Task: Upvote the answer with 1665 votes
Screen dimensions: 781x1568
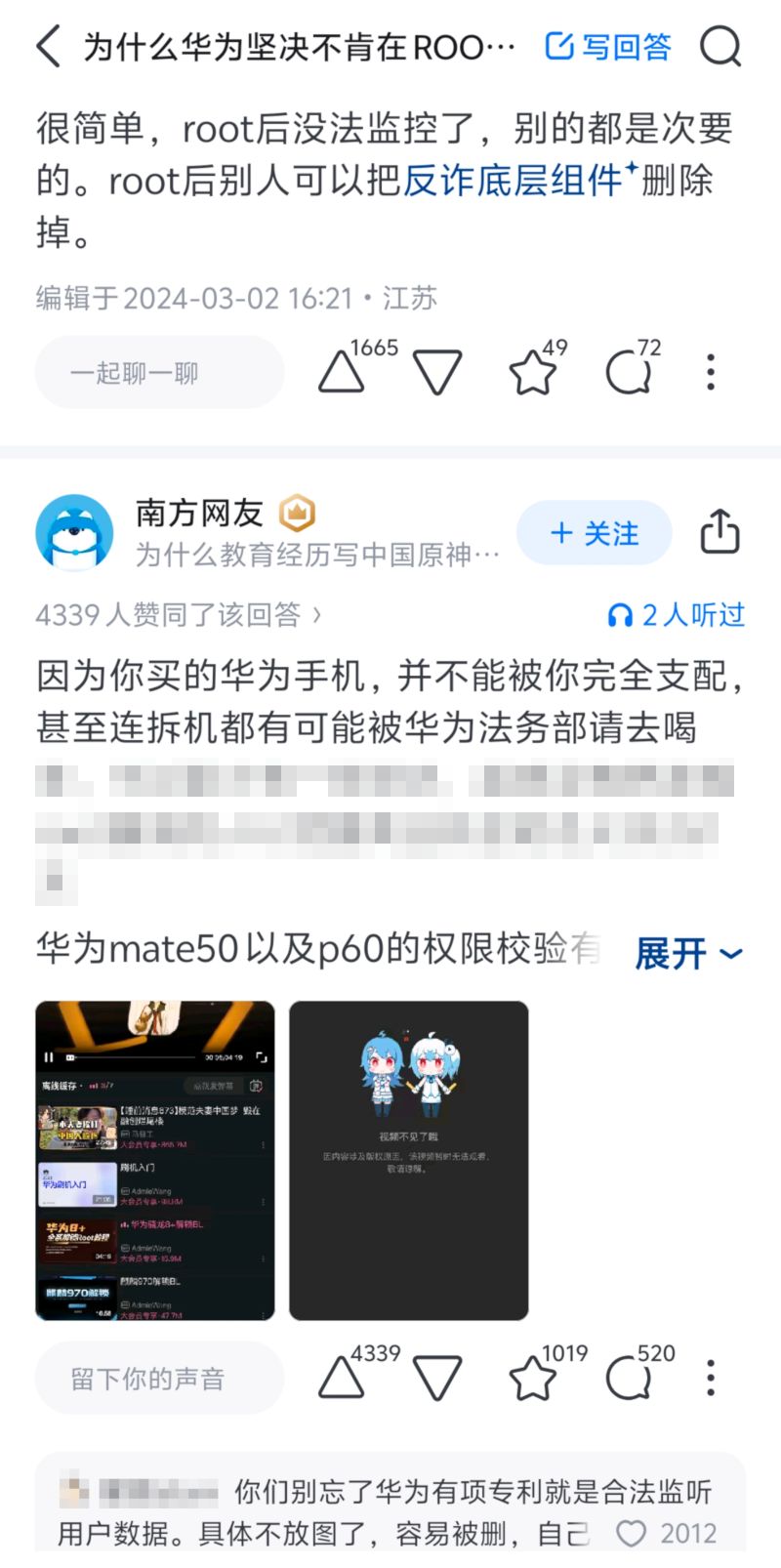Action: point(341,372)
